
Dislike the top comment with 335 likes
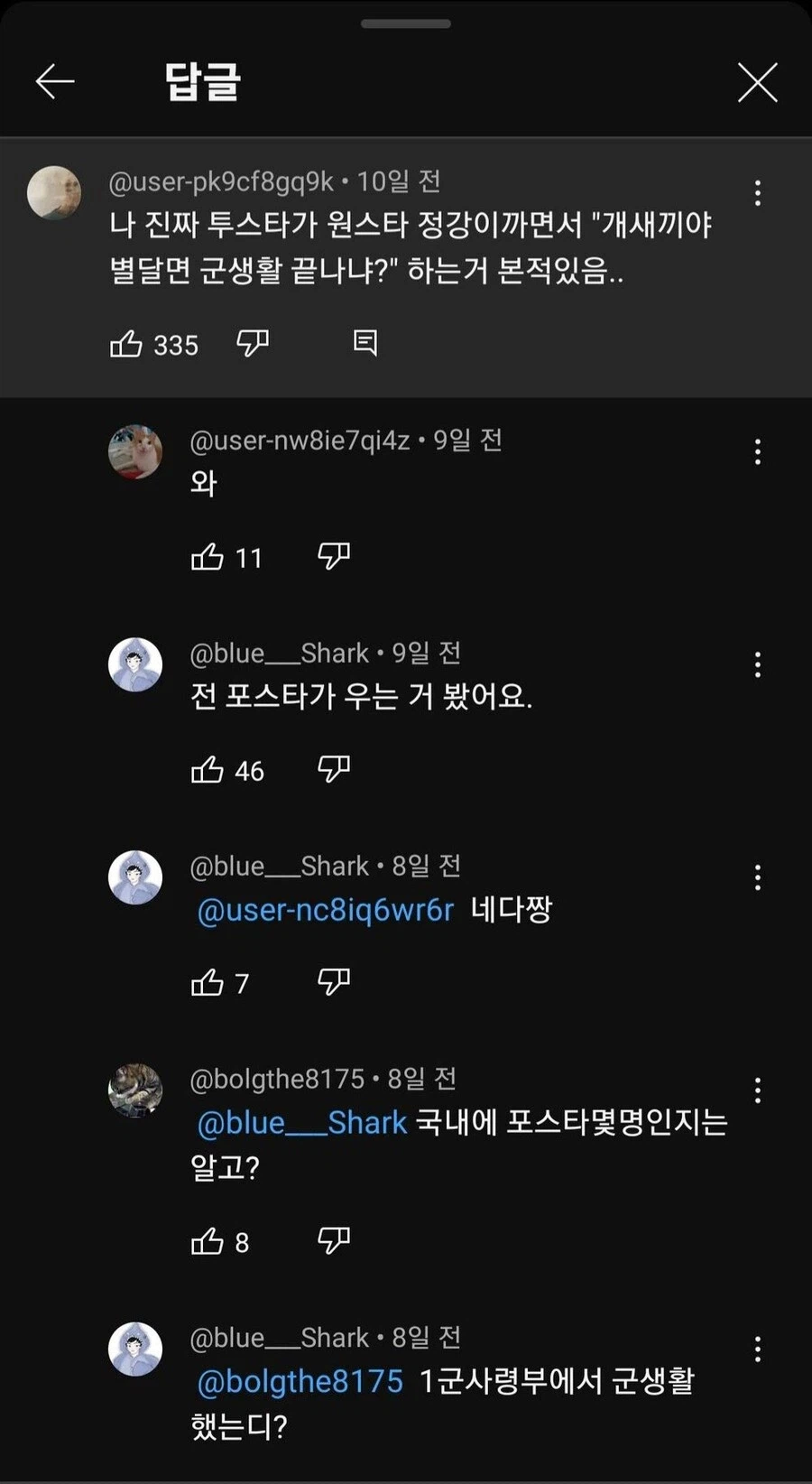[253, 344]
